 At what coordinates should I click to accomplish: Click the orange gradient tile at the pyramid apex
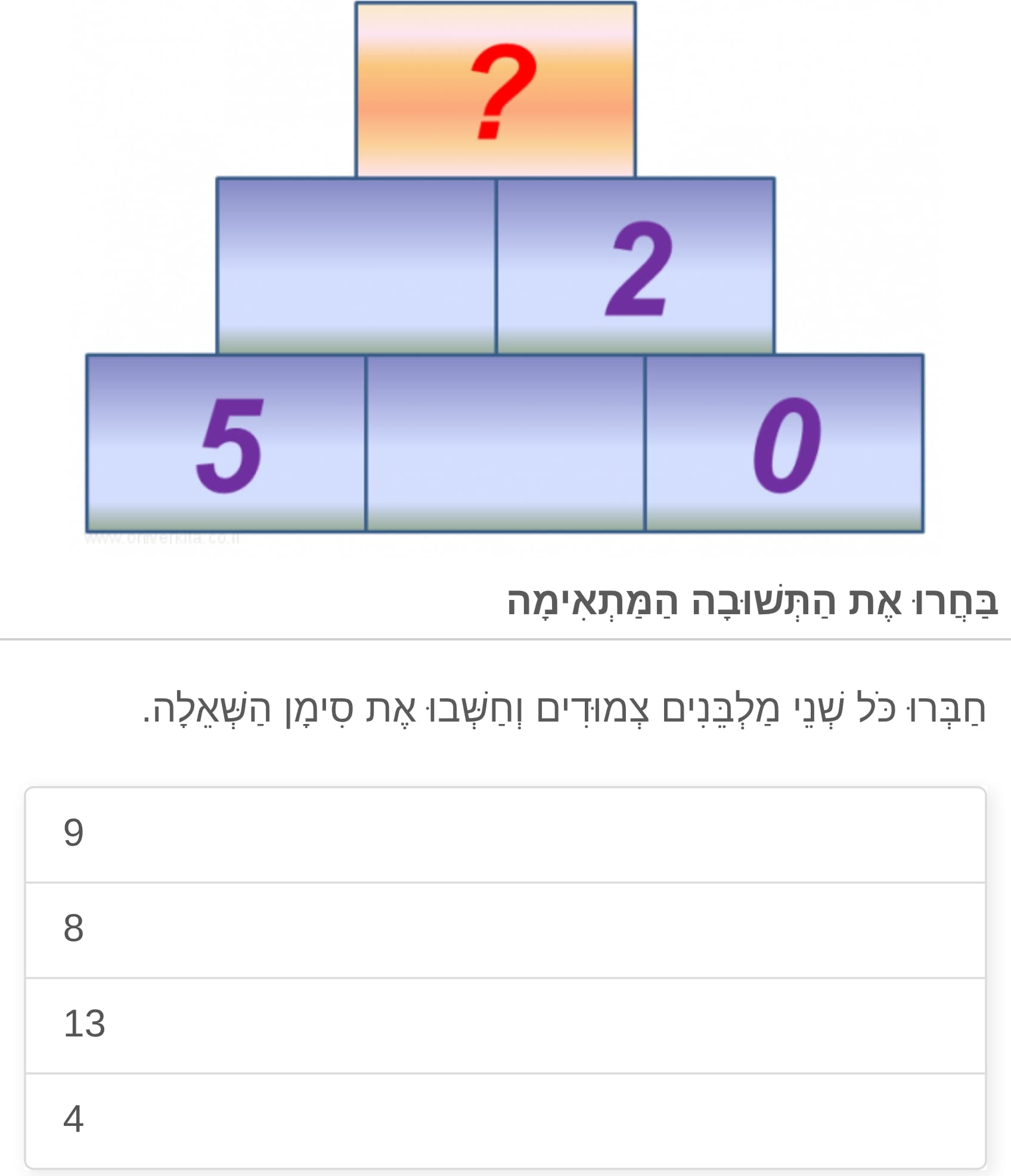497,89
